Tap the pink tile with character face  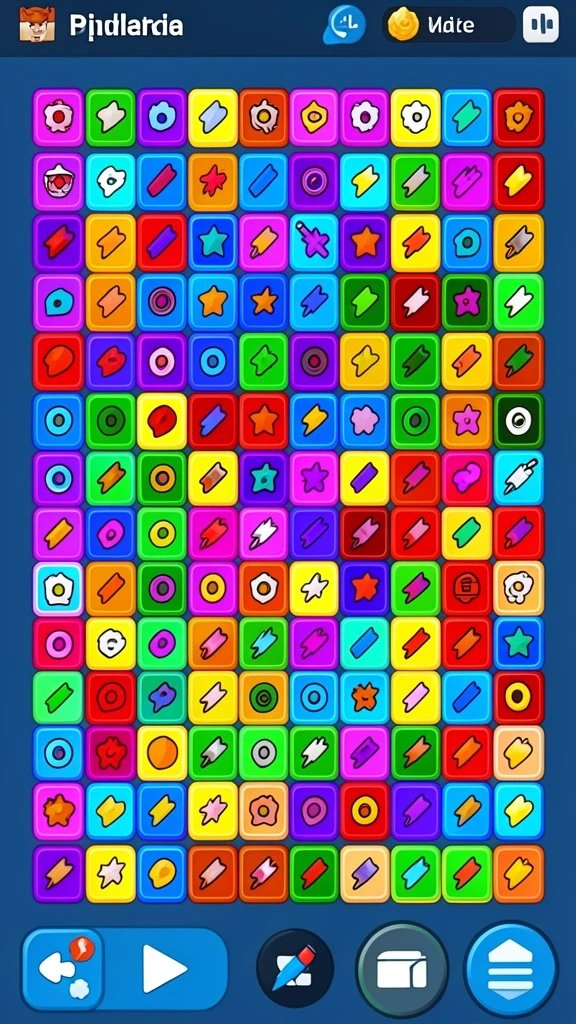coord(58,180)
